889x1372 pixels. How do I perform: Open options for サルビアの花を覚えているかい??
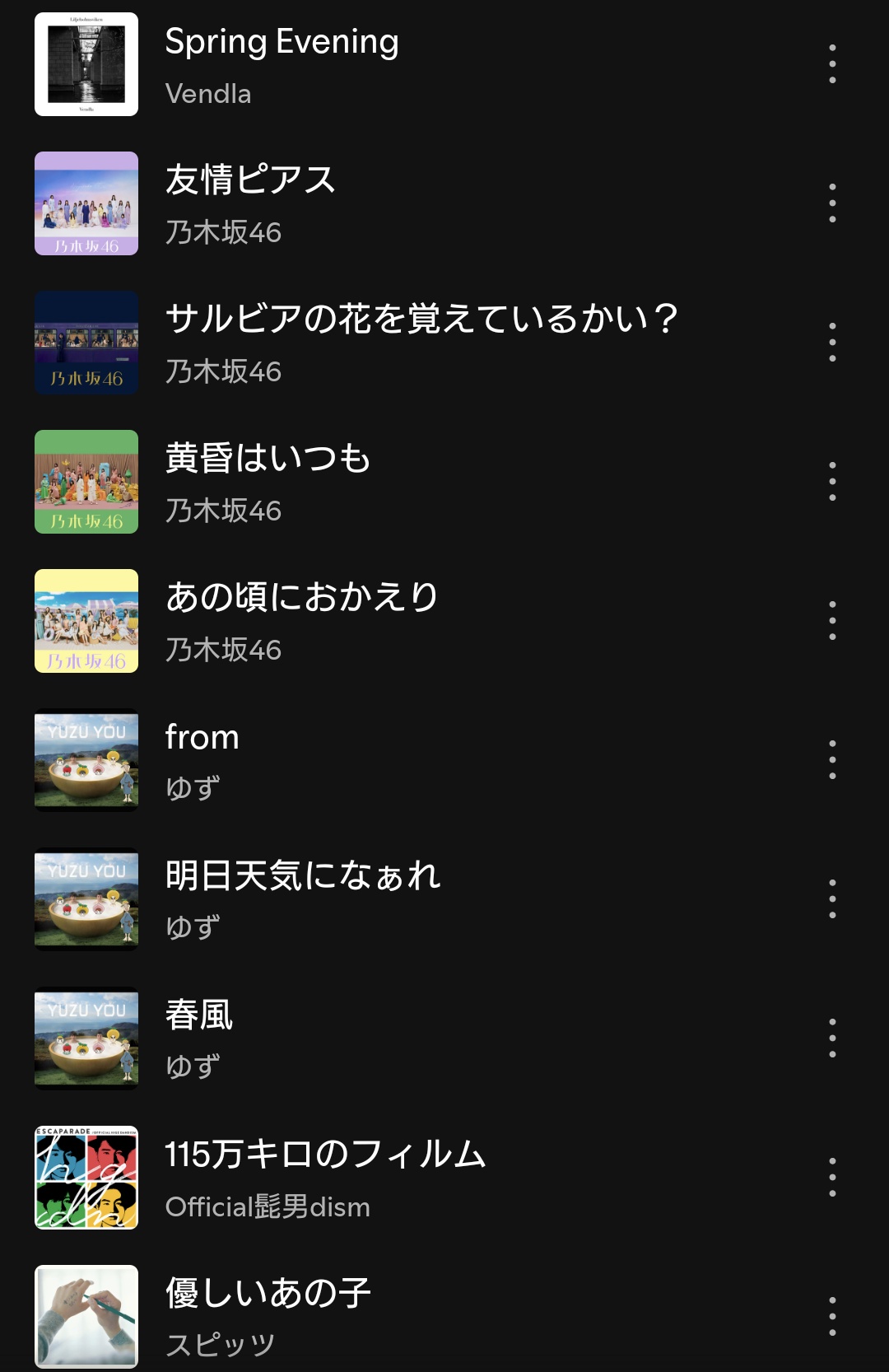pos(832,343)
